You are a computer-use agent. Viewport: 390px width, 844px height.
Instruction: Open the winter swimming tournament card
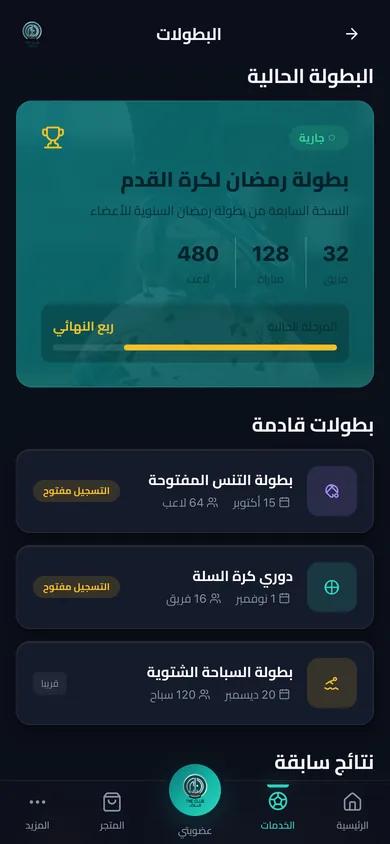point(195,683)
